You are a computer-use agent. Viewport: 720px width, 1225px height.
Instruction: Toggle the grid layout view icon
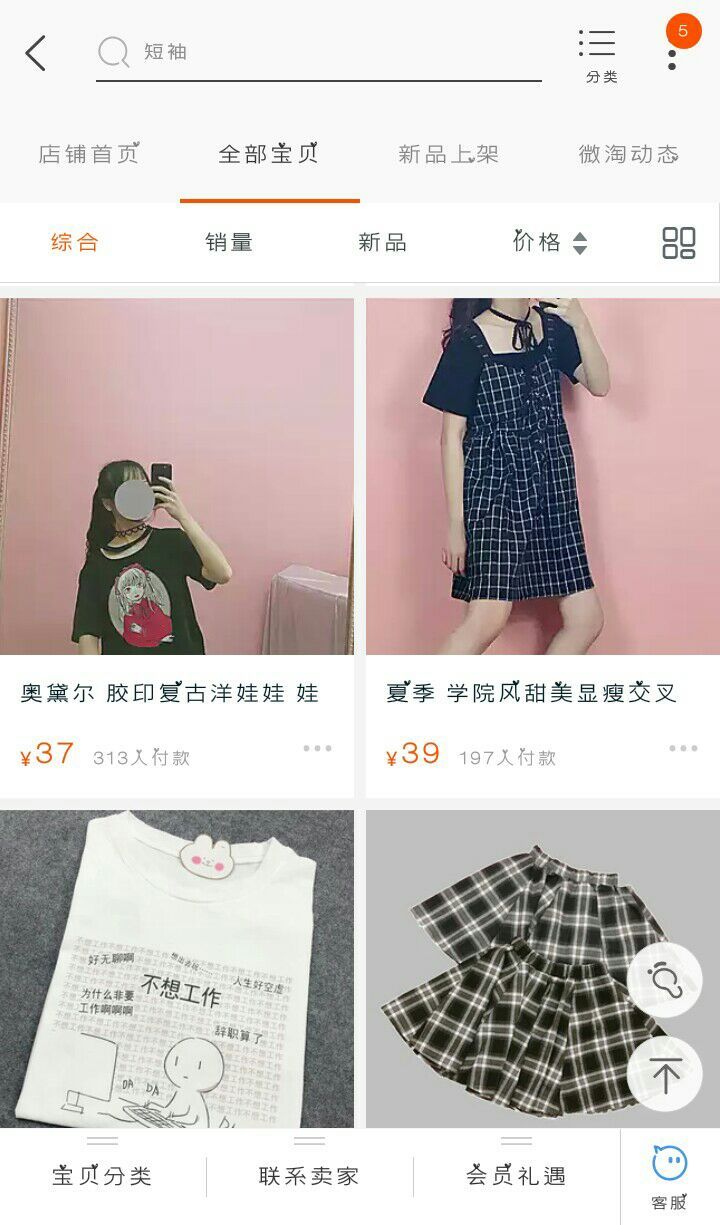click(x=678, y=242)
